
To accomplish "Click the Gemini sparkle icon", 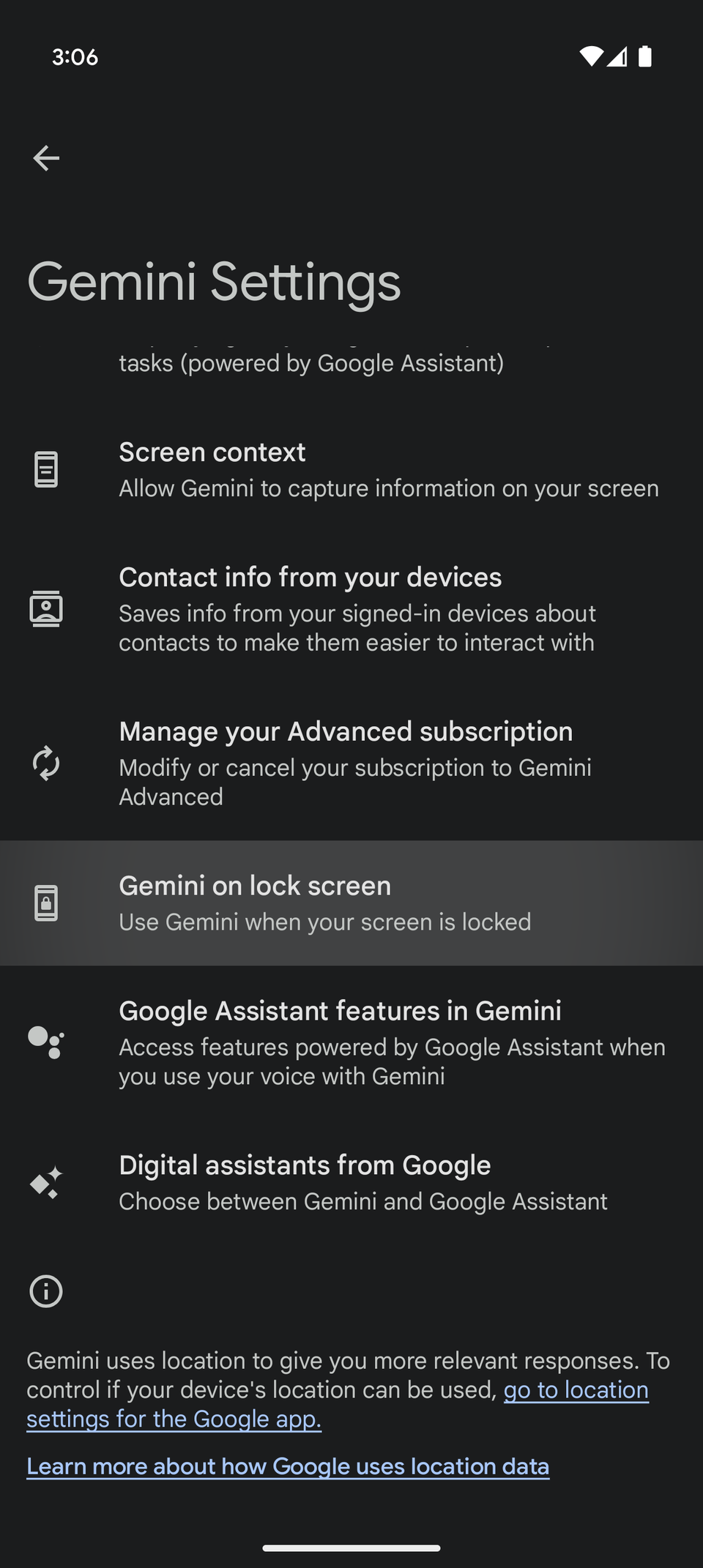I will coord(46,1182).
